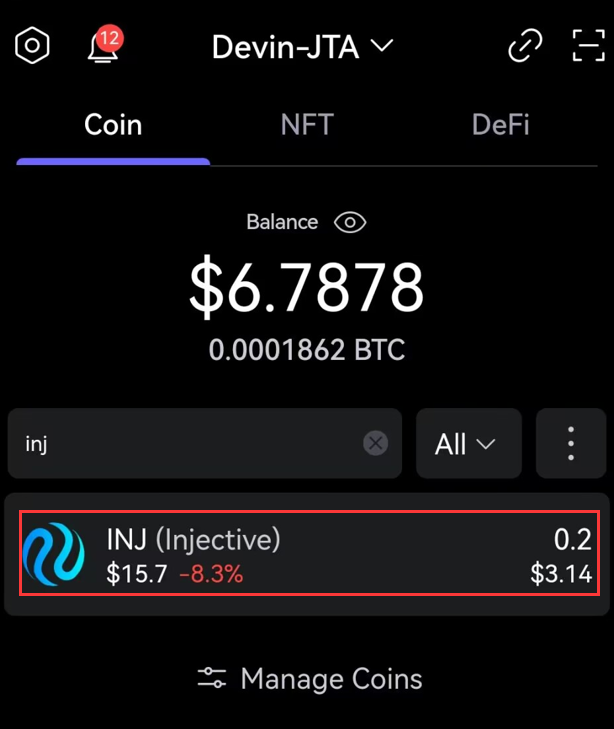
Task: Open the three-dot overflow menu
Action: (571, 443)
